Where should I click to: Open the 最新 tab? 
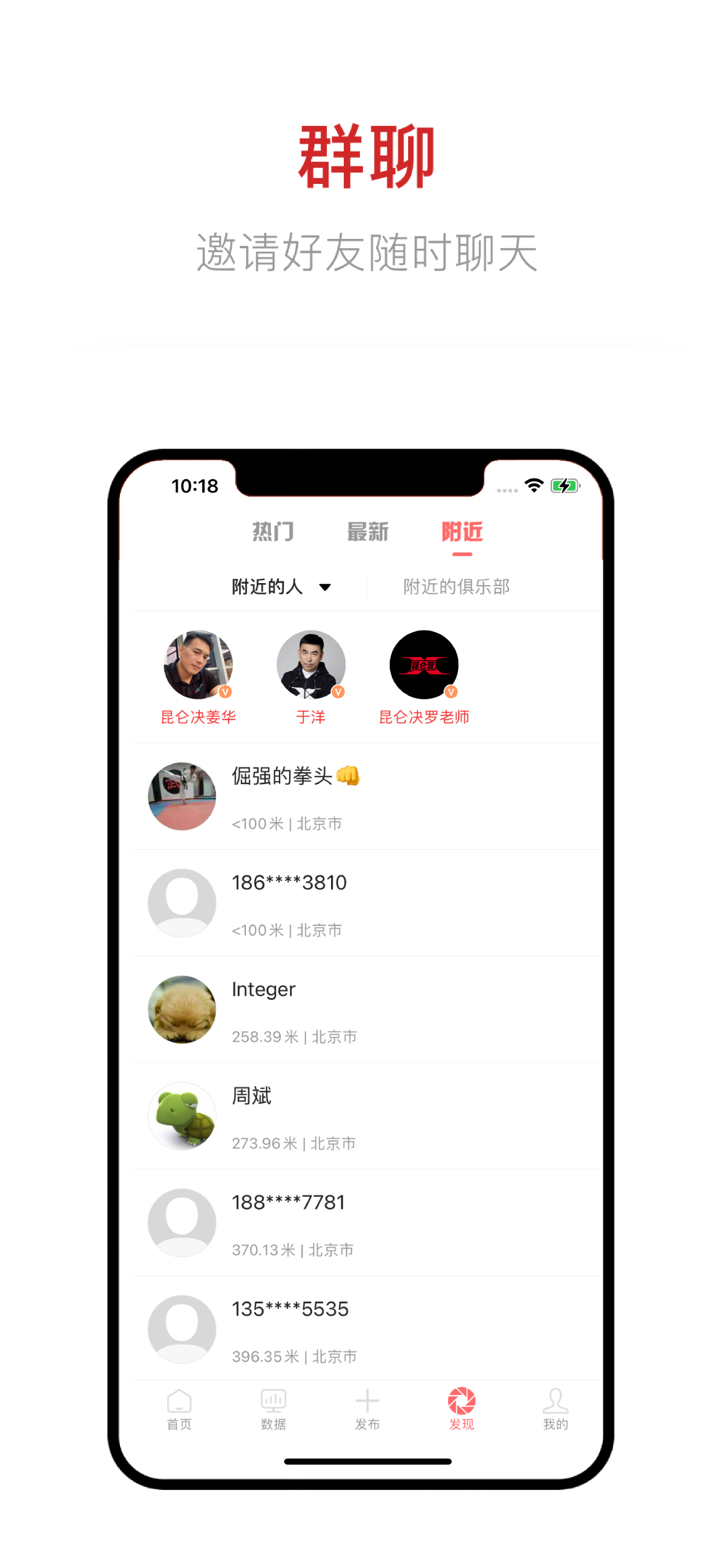pos(367,532)
